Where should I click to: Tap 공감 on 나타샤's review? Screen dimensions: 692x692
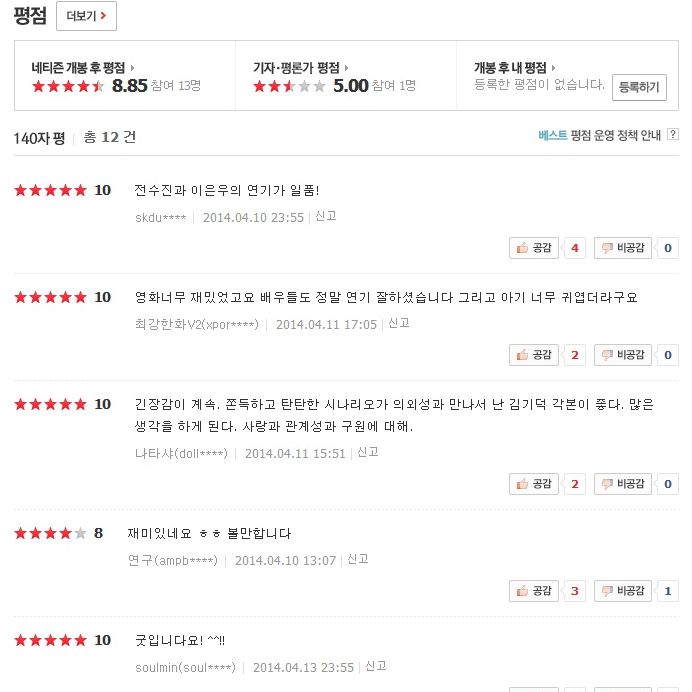534,484
